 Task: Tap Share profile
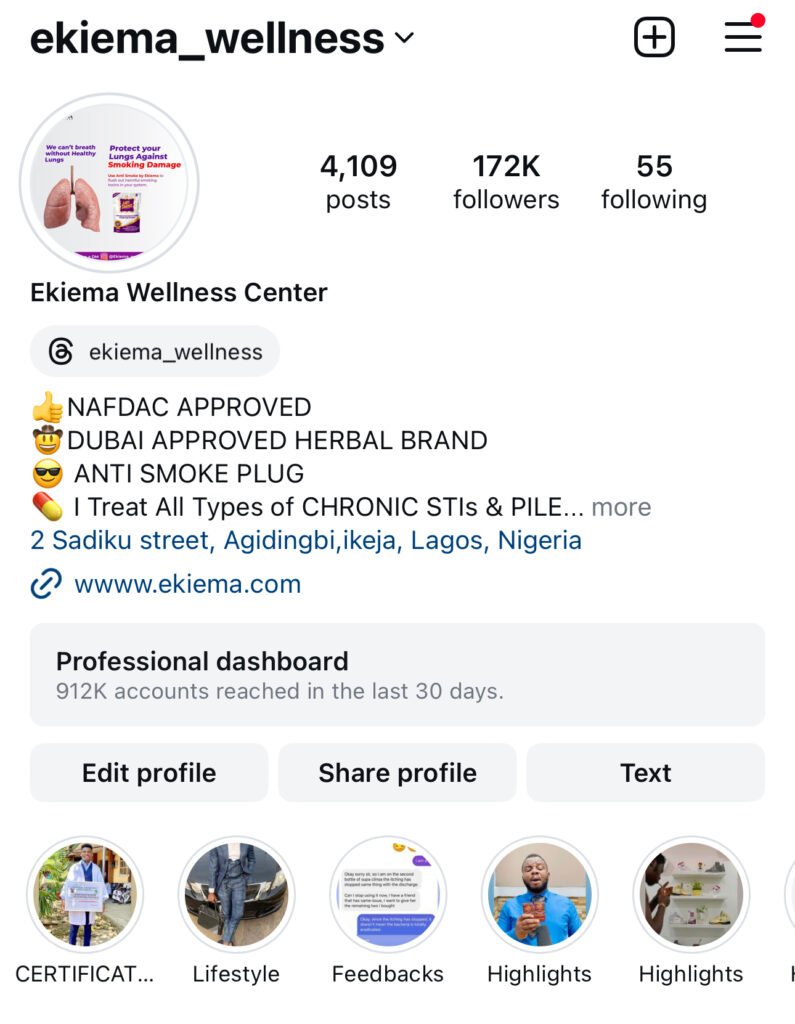[397, 773]
